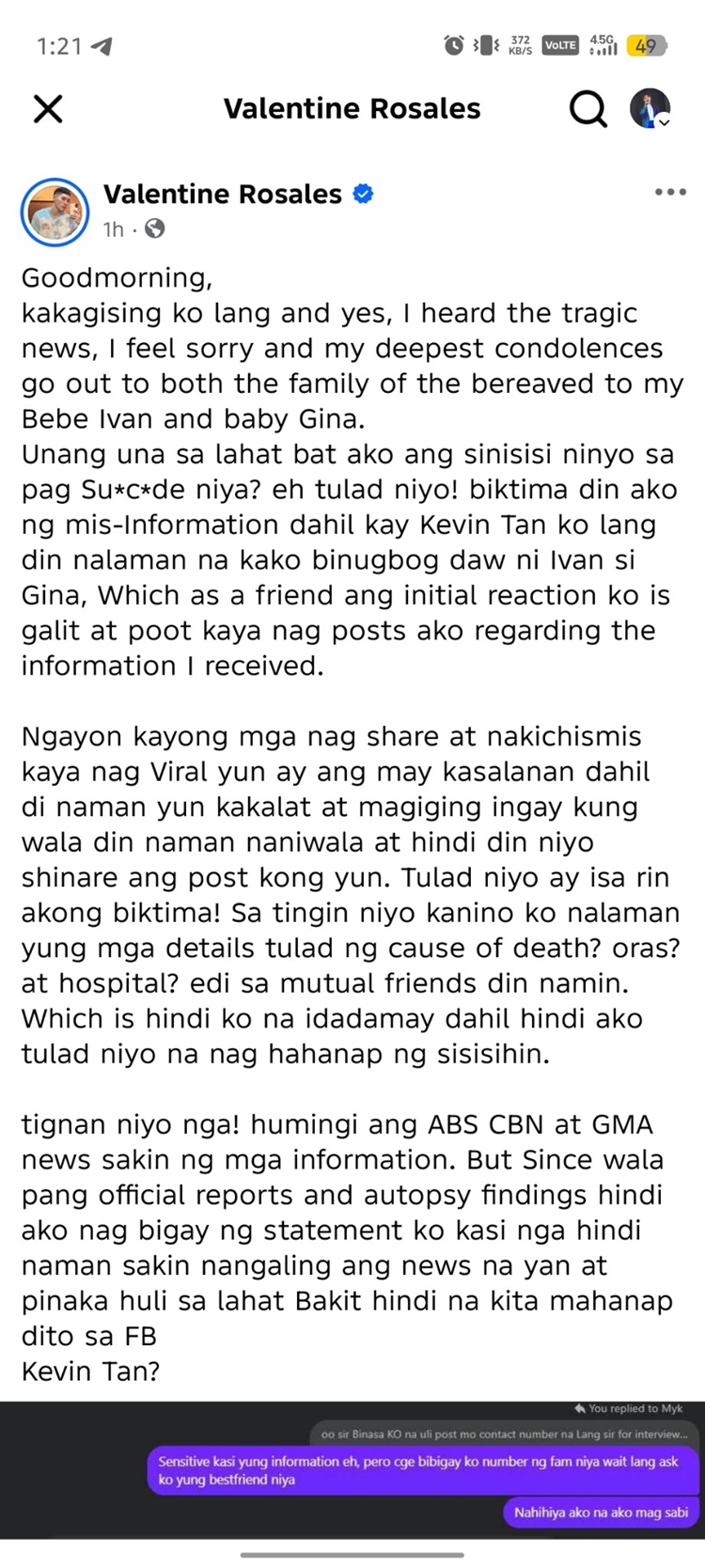Open Valentine Rosales's profile via his name
Screen dimensions: 705x1568
[x=223, y=194]
